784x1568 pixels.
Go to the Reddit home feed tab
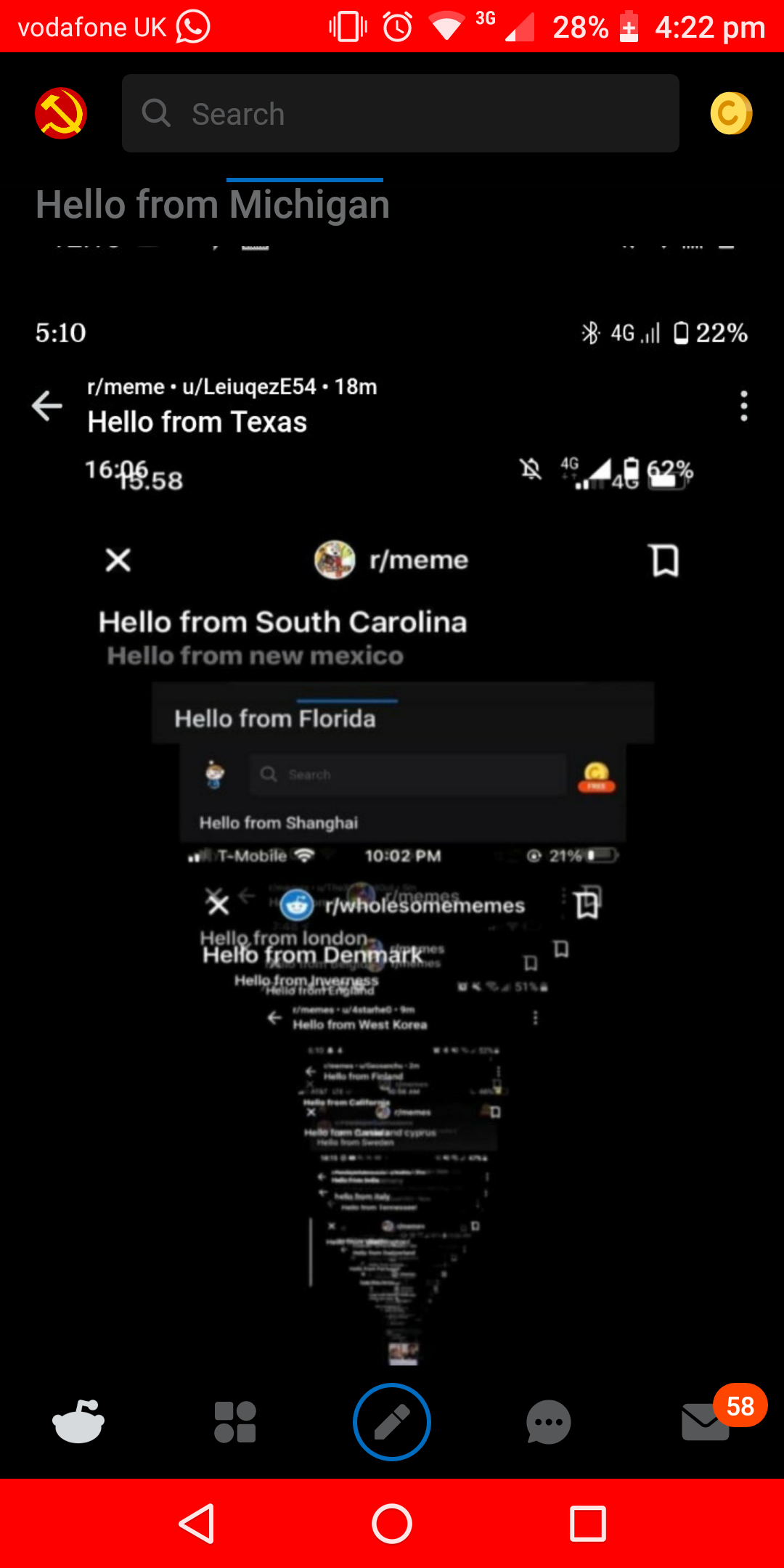(78, 1421)
